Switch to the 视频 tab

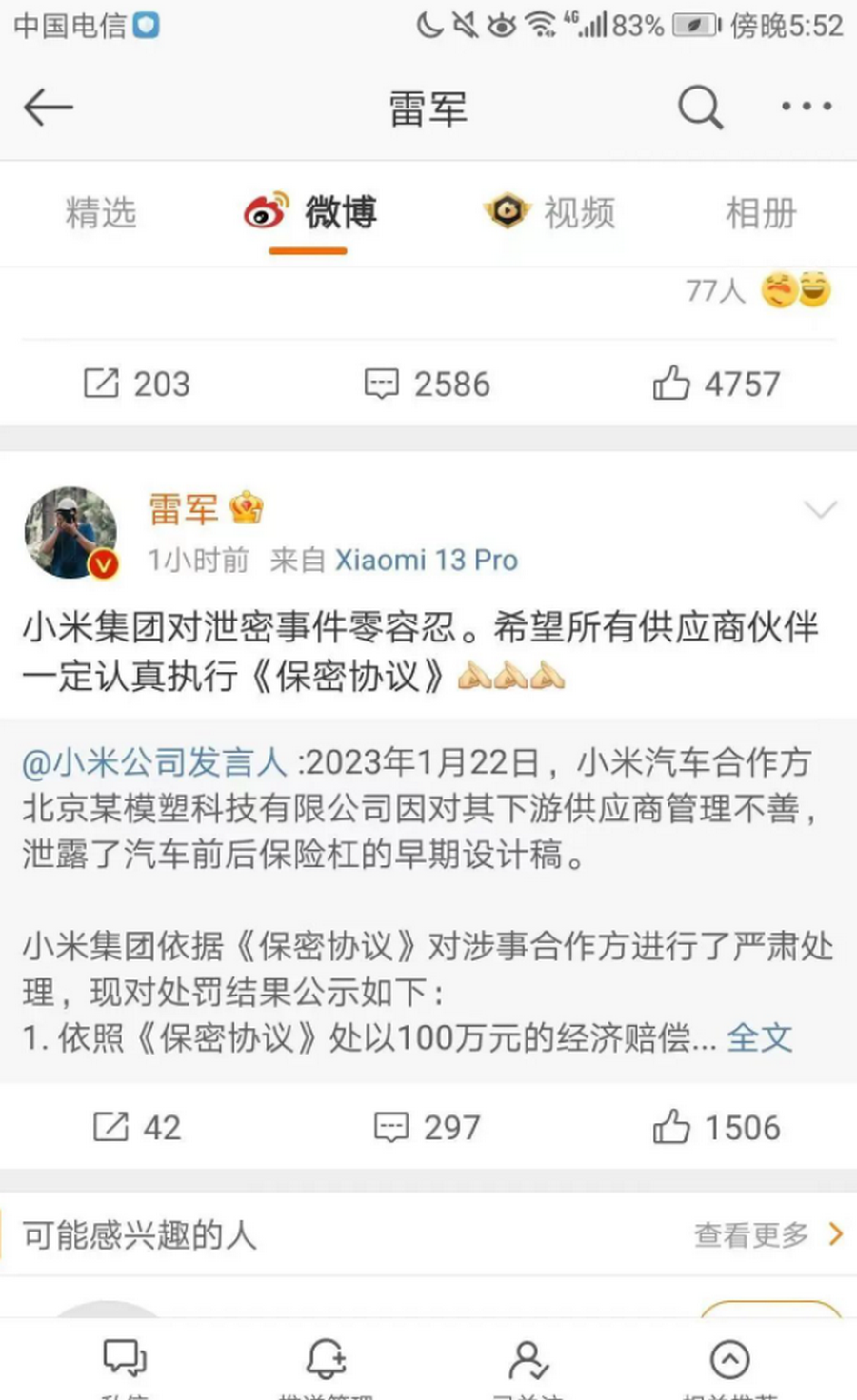(x=550, y=212)
